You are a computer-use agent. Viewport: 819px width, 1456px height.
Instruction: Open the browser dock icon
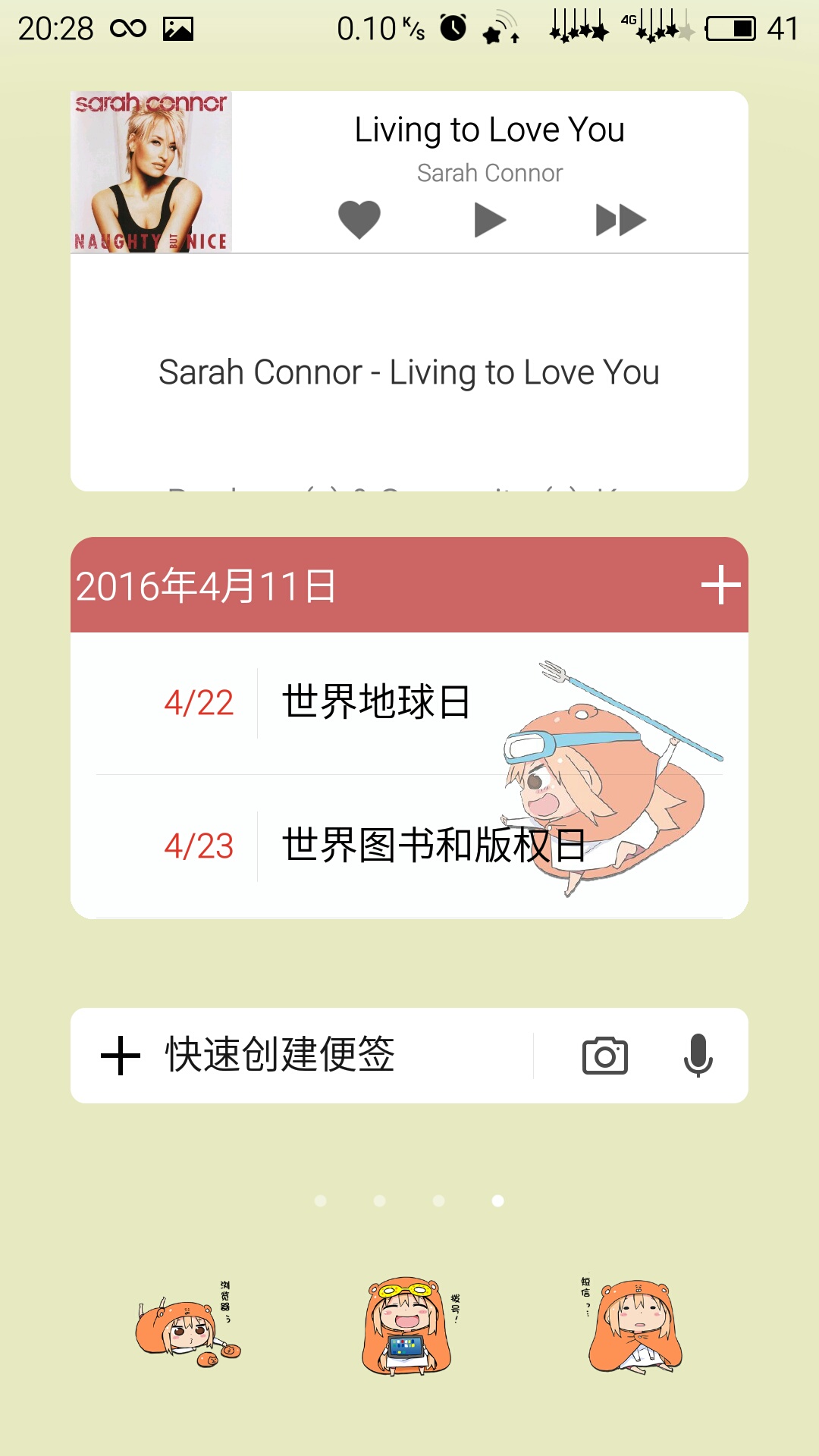tap(187, 1326)
